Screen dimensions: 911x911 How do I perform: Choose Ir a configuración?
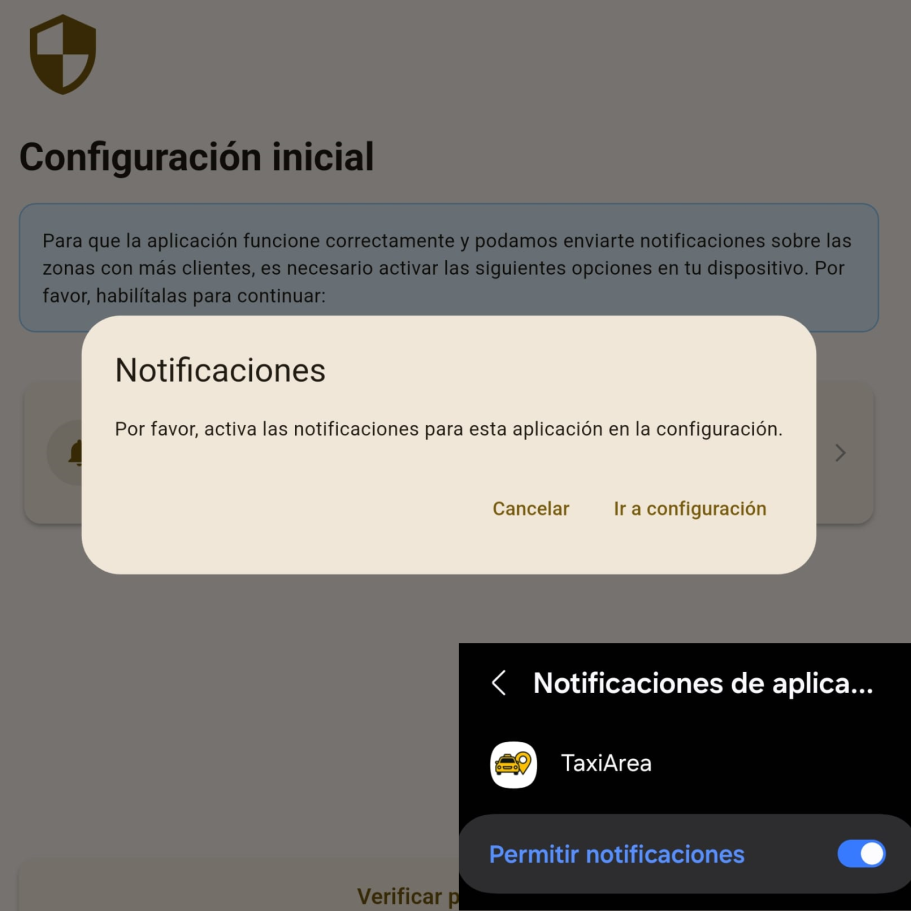(x=690, y=509)
